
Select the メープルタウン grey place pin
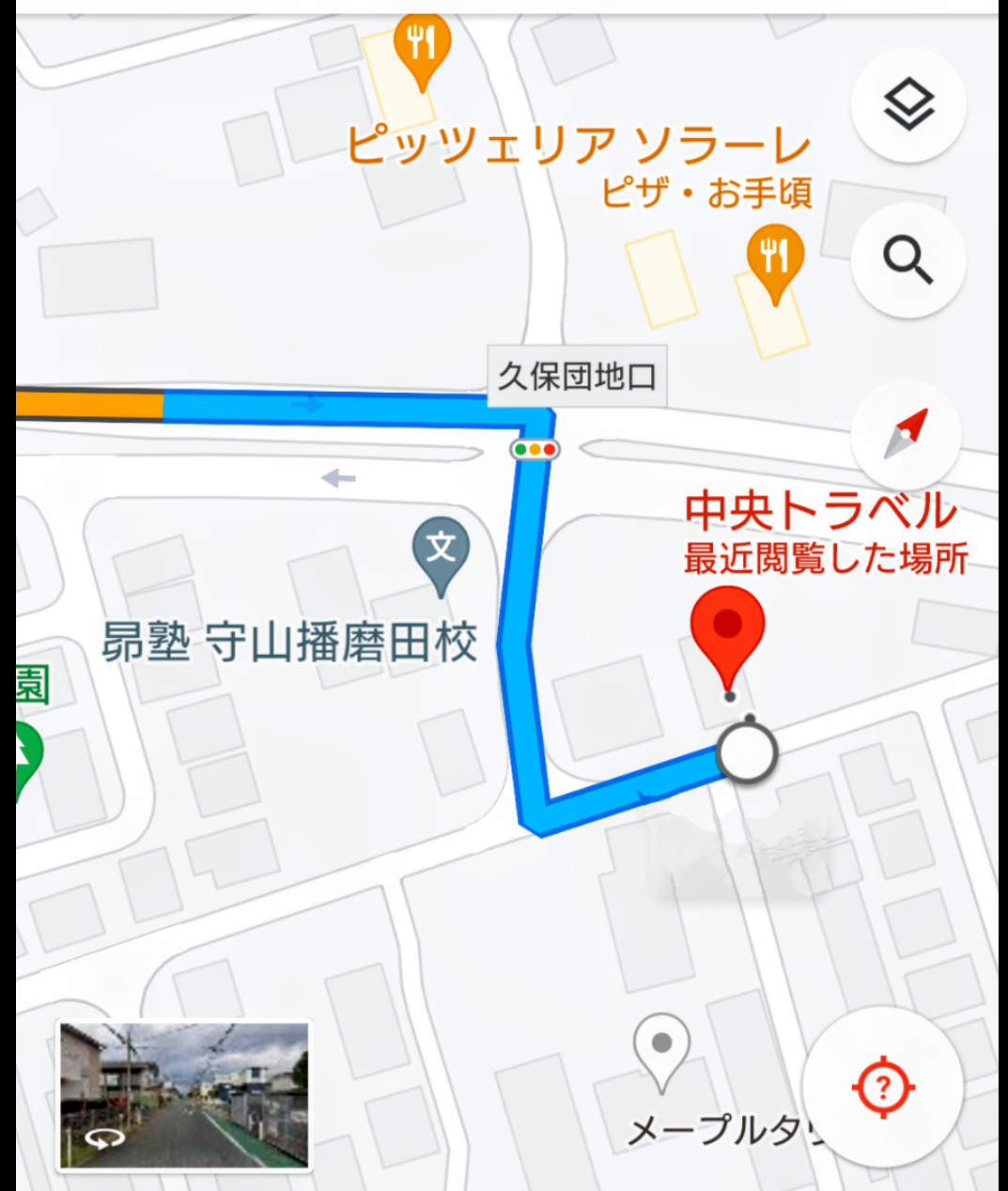[x=661, y=1047]
